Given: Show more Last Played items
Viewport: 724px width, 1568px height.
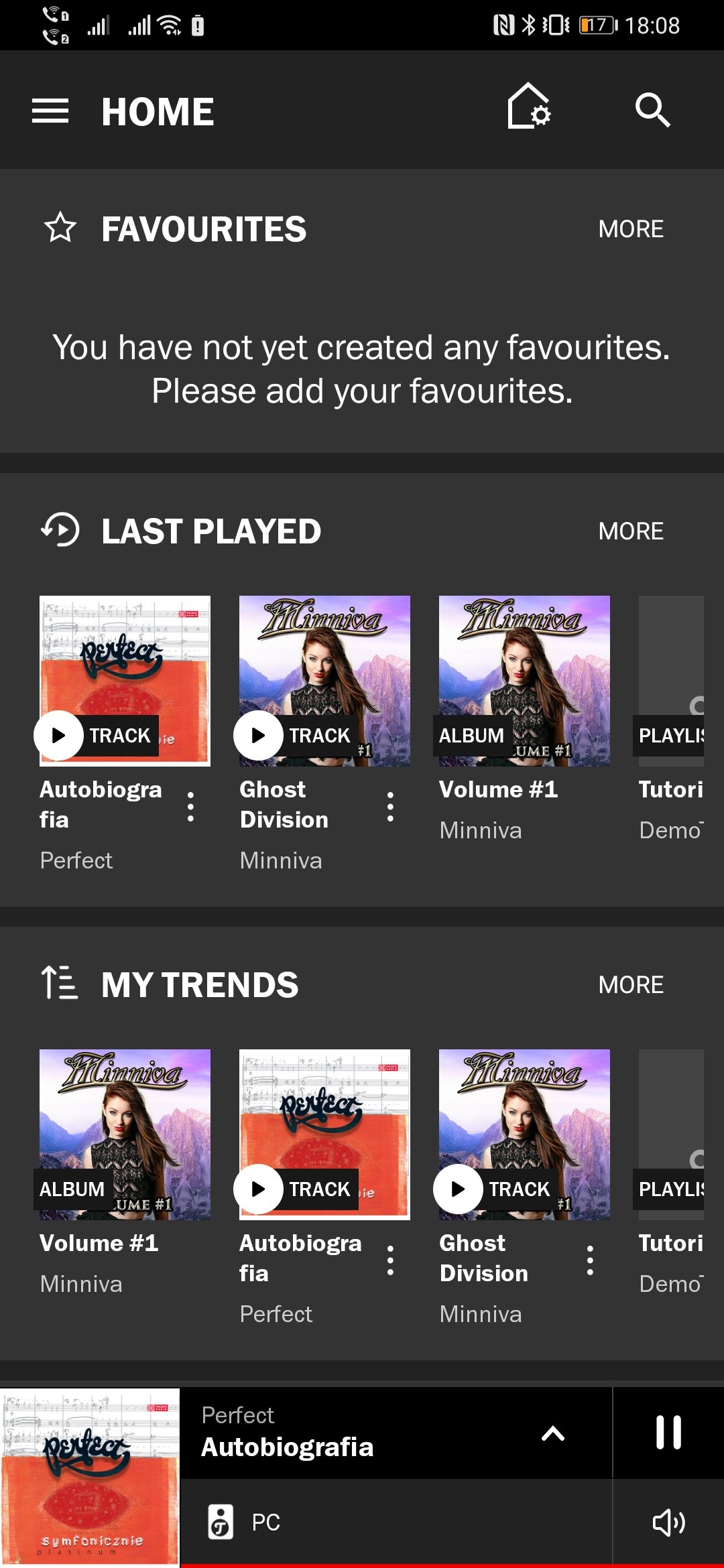Looking at the screenshot, I should pos(631,531).
